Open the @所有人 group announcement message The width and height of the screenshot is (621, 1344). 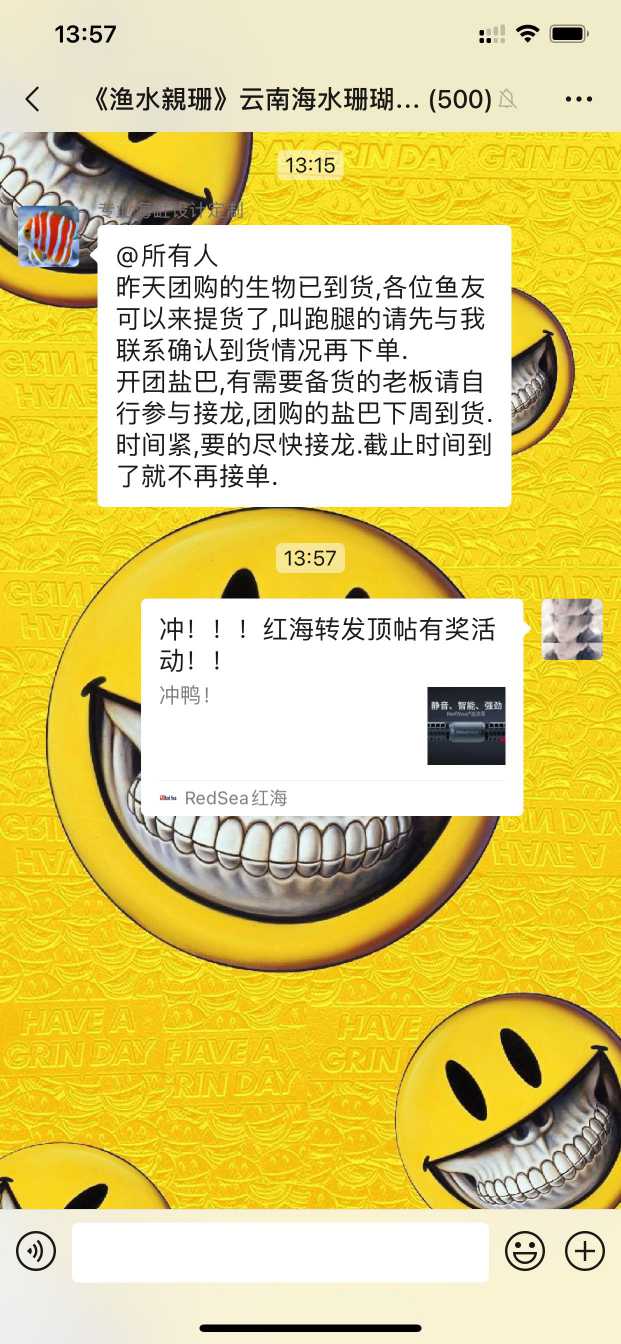coord(304,366)
